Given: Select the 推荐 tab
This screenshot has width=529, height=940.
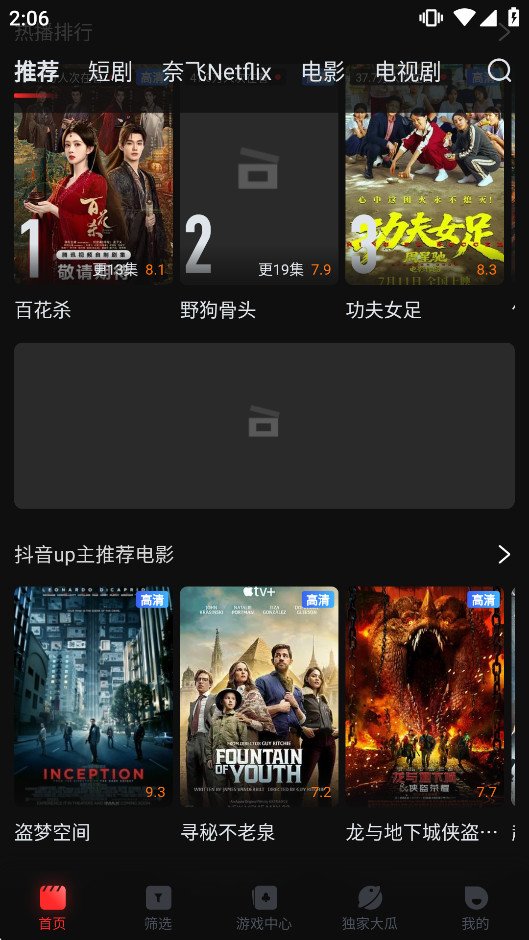Looking at the screenshot, I should 37,72.
